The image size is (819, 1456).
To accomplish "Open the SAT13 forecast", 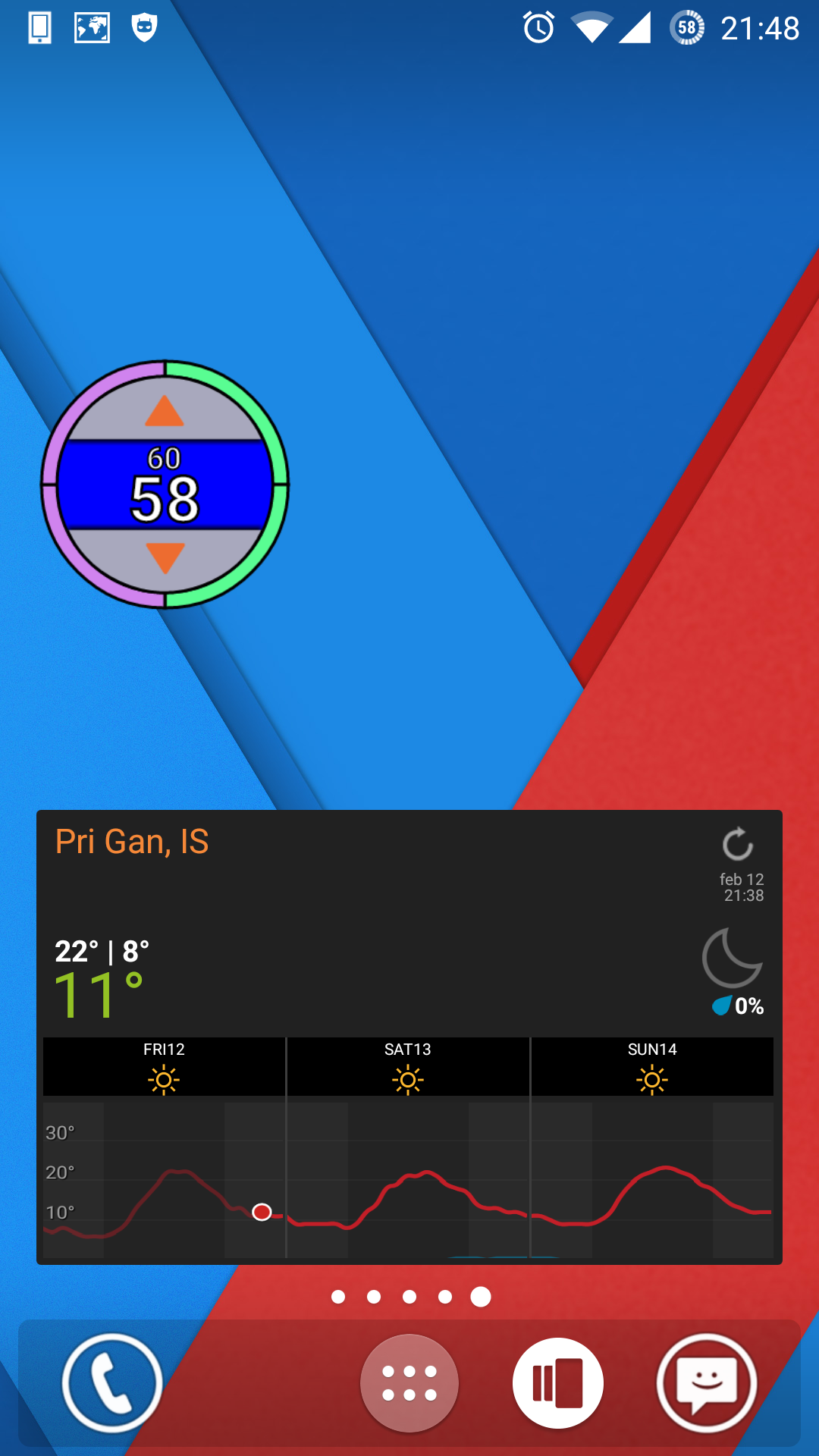I will [408, 1066].
